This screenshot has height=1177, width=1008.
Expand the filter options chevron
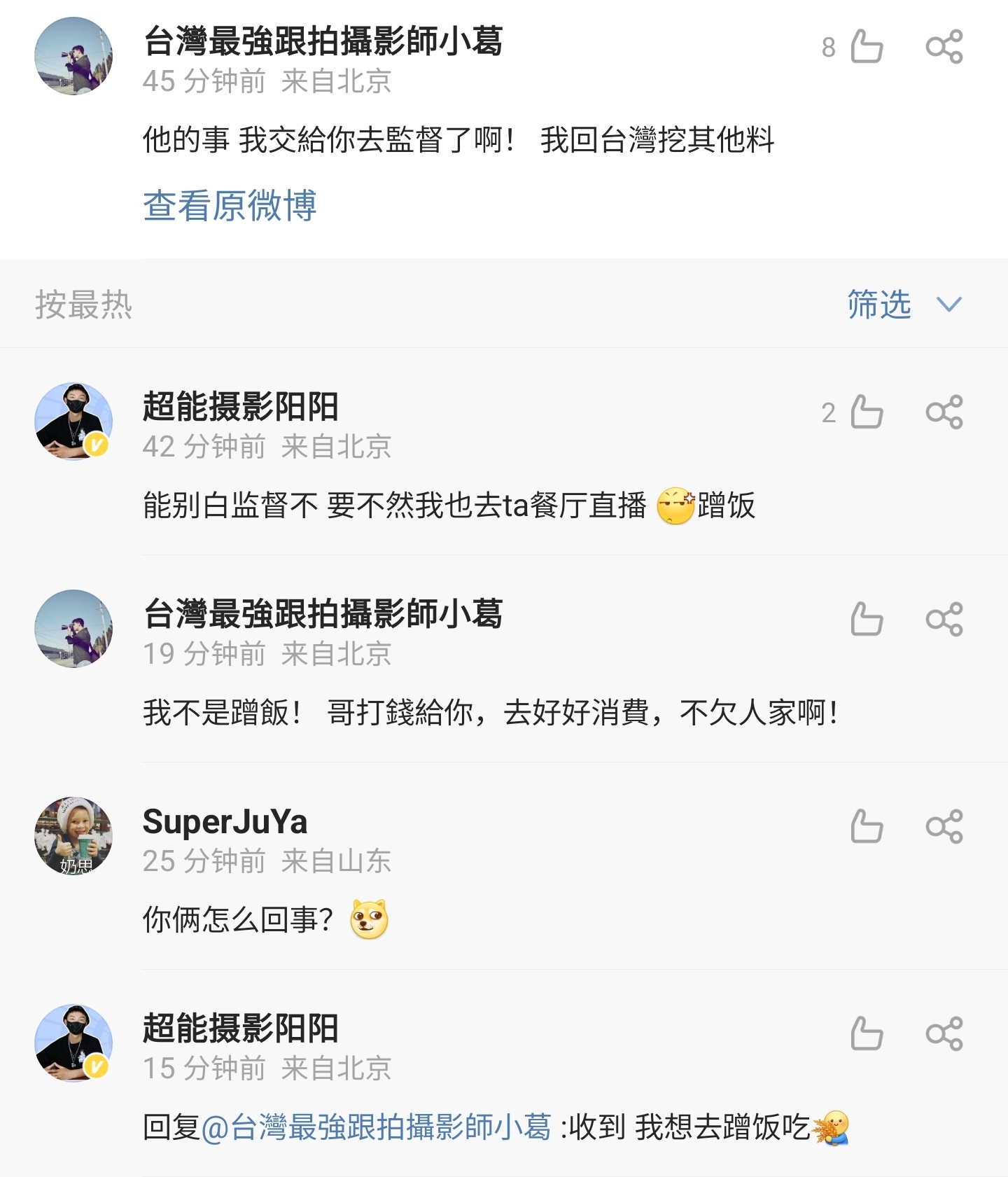click(950, 304)
